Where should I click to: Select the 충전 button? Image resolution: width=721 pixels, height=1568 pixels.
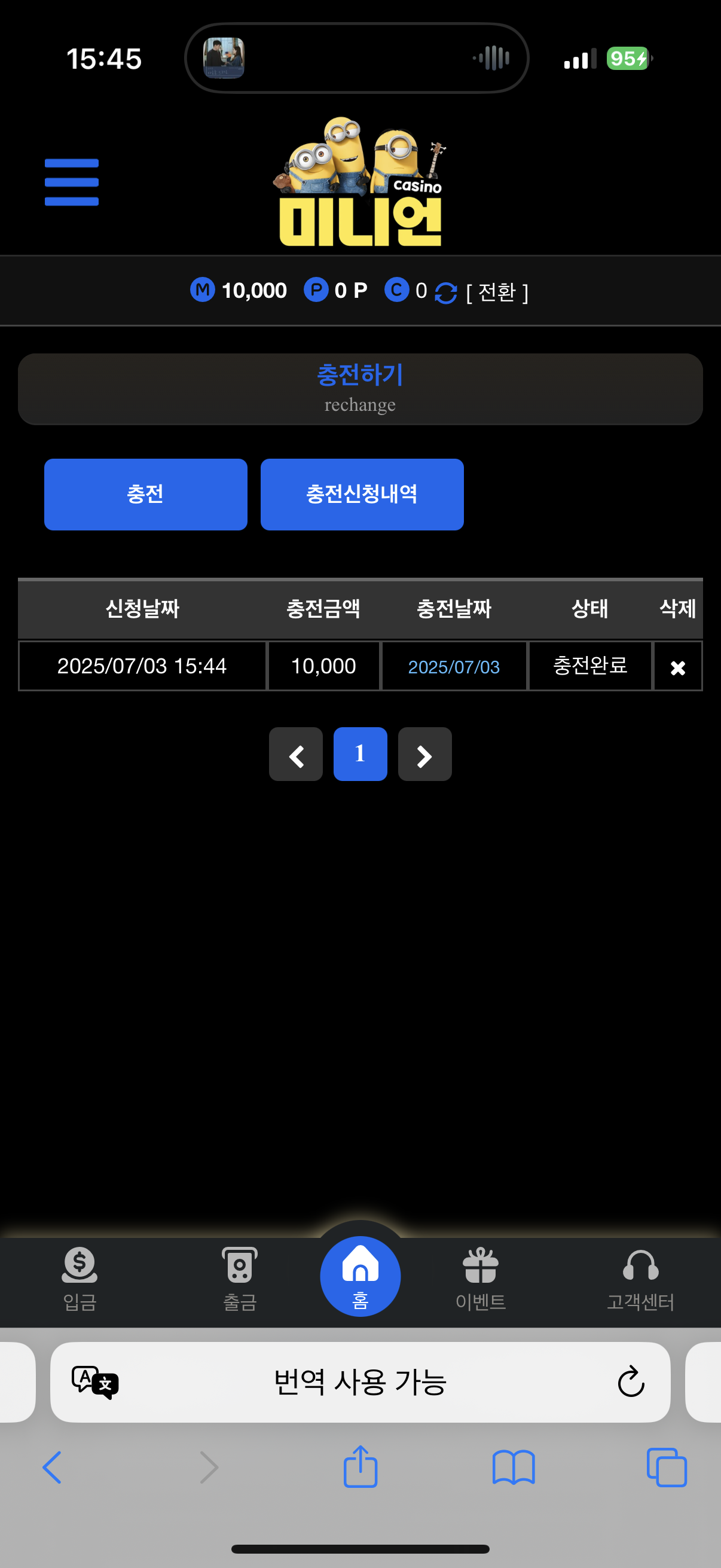pyautogui.click(x=145, y=494)
